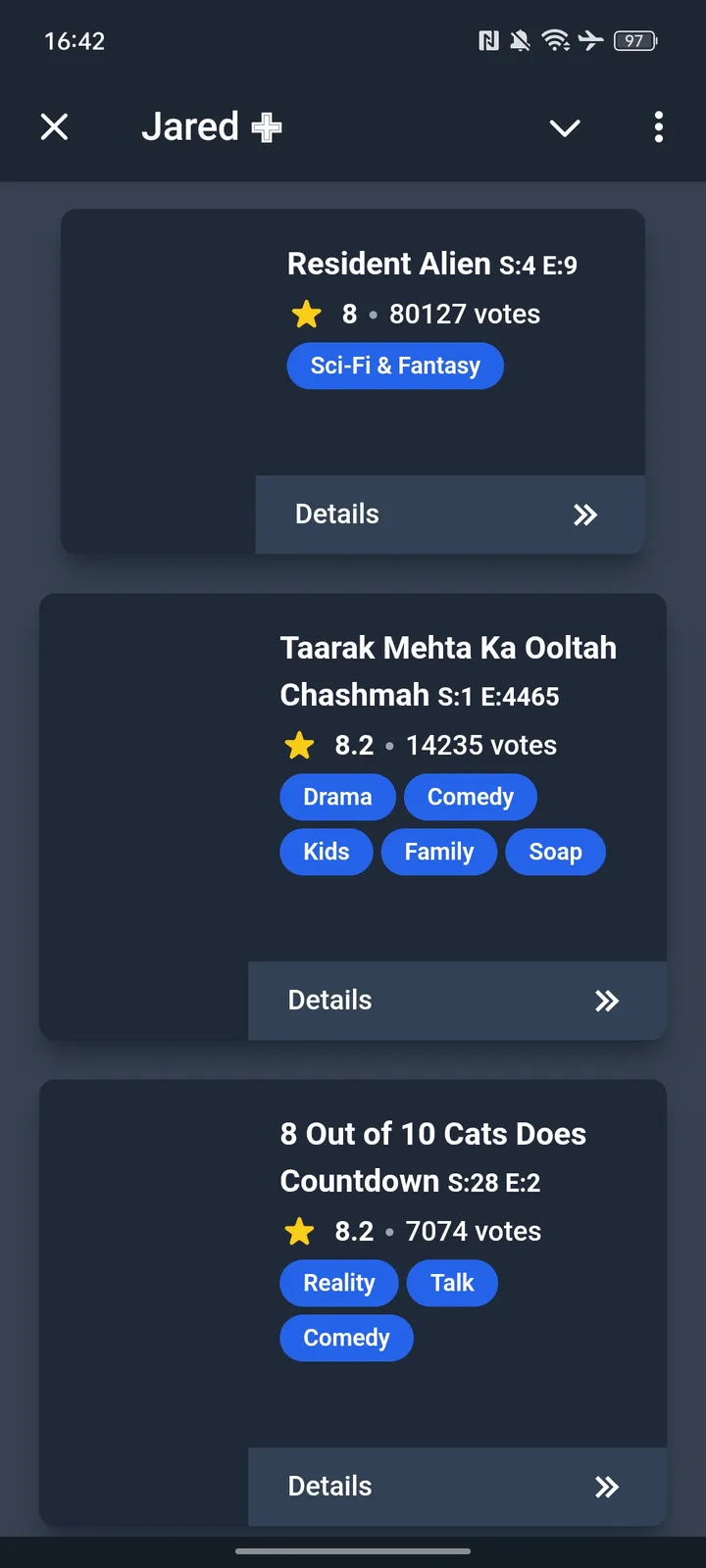
Task: Tap the Family genre chip
Action: tap(438, 852)
